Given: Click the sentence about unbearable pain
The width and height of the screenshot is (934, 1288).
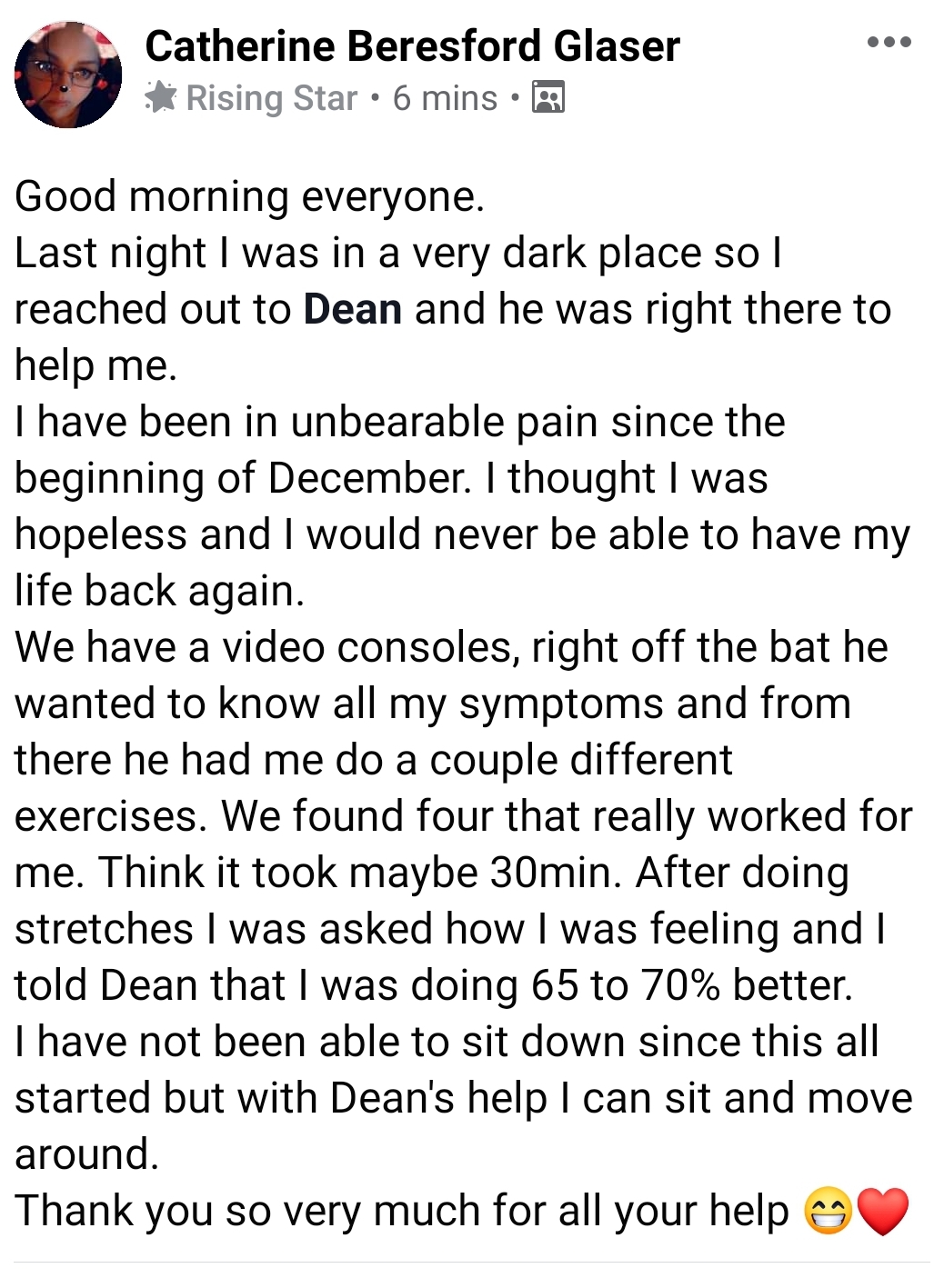Looking at the screenshot, I should tap(400, 421).
